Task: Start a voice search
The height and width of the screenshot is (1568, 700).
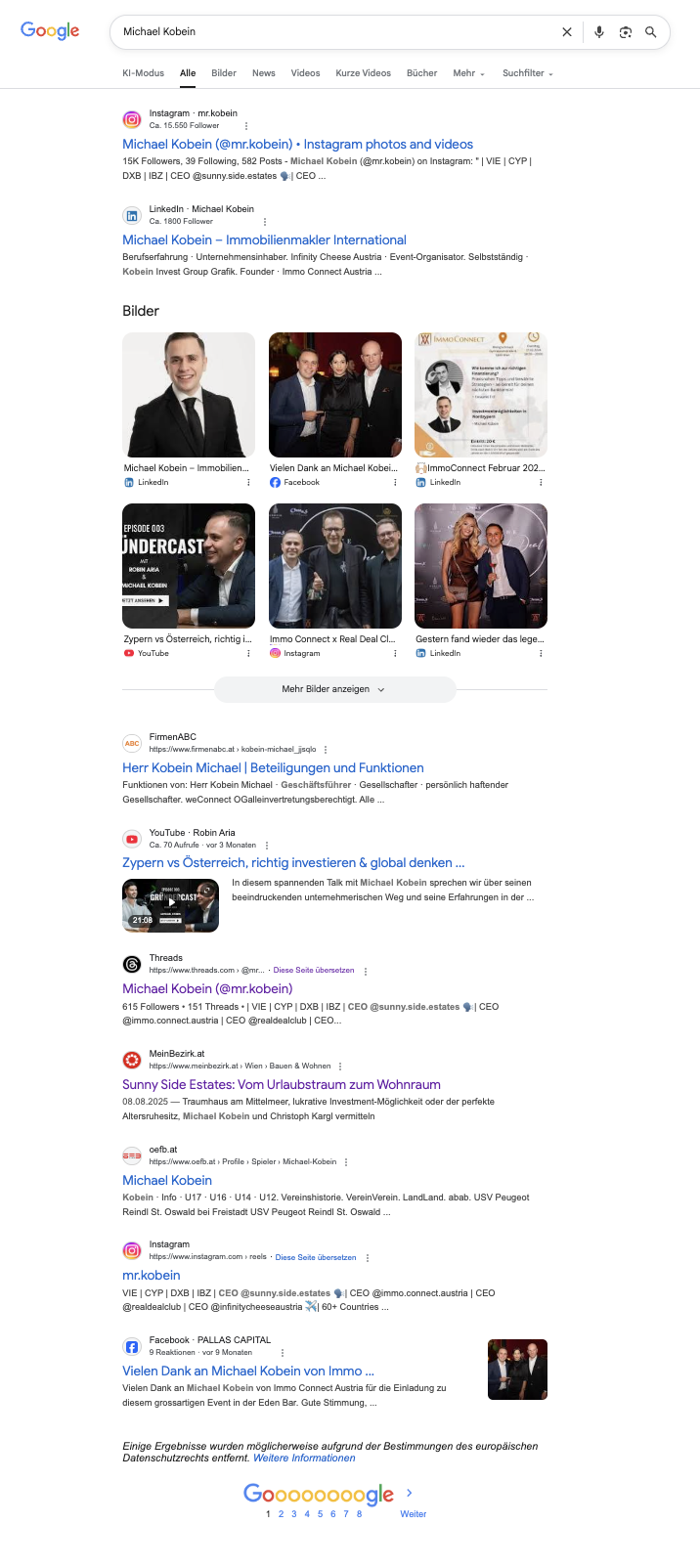Action: (x=599, y=32)
